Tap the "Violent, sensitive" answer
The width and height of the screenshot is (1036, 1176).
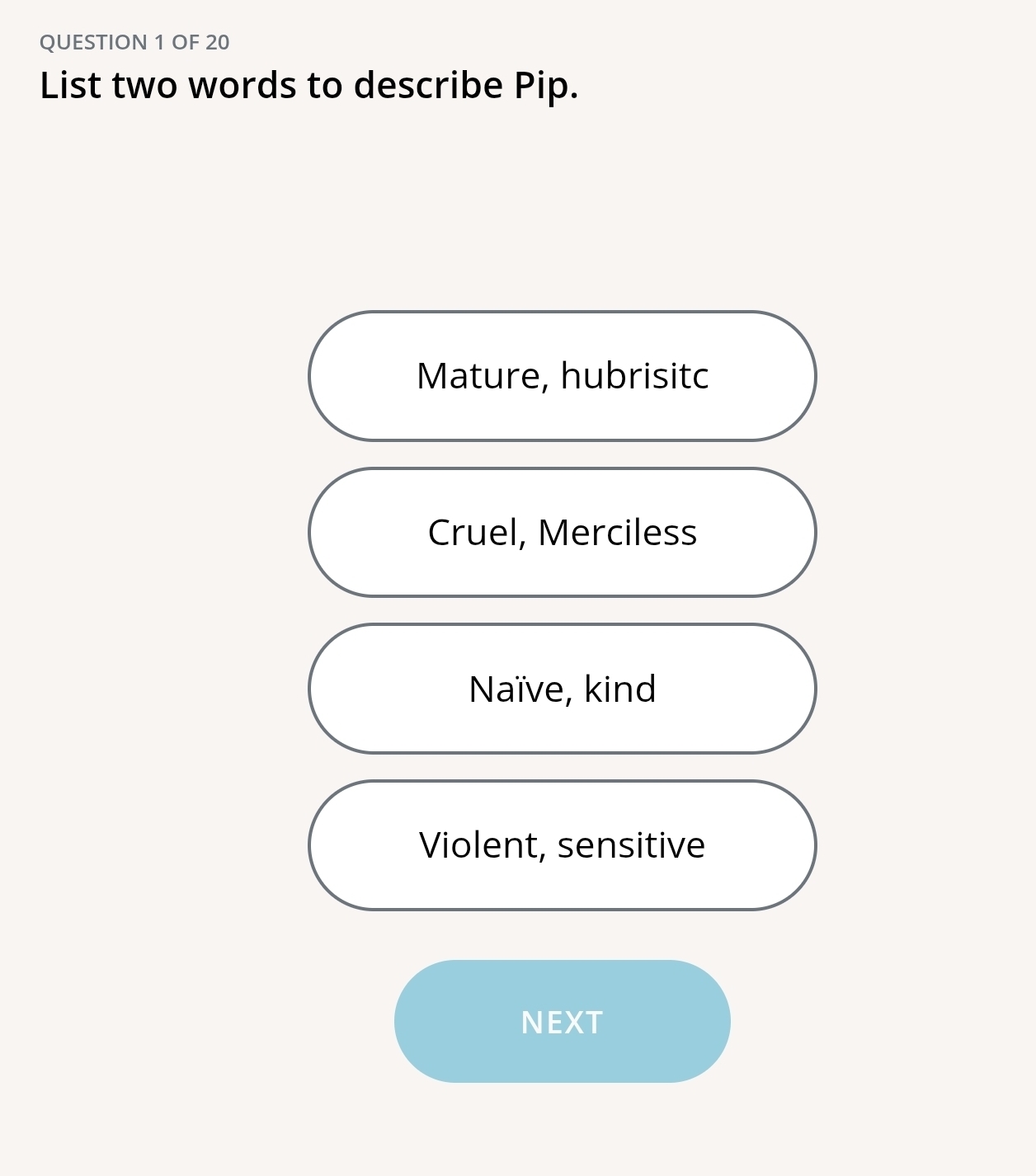(x=563, y=845)
